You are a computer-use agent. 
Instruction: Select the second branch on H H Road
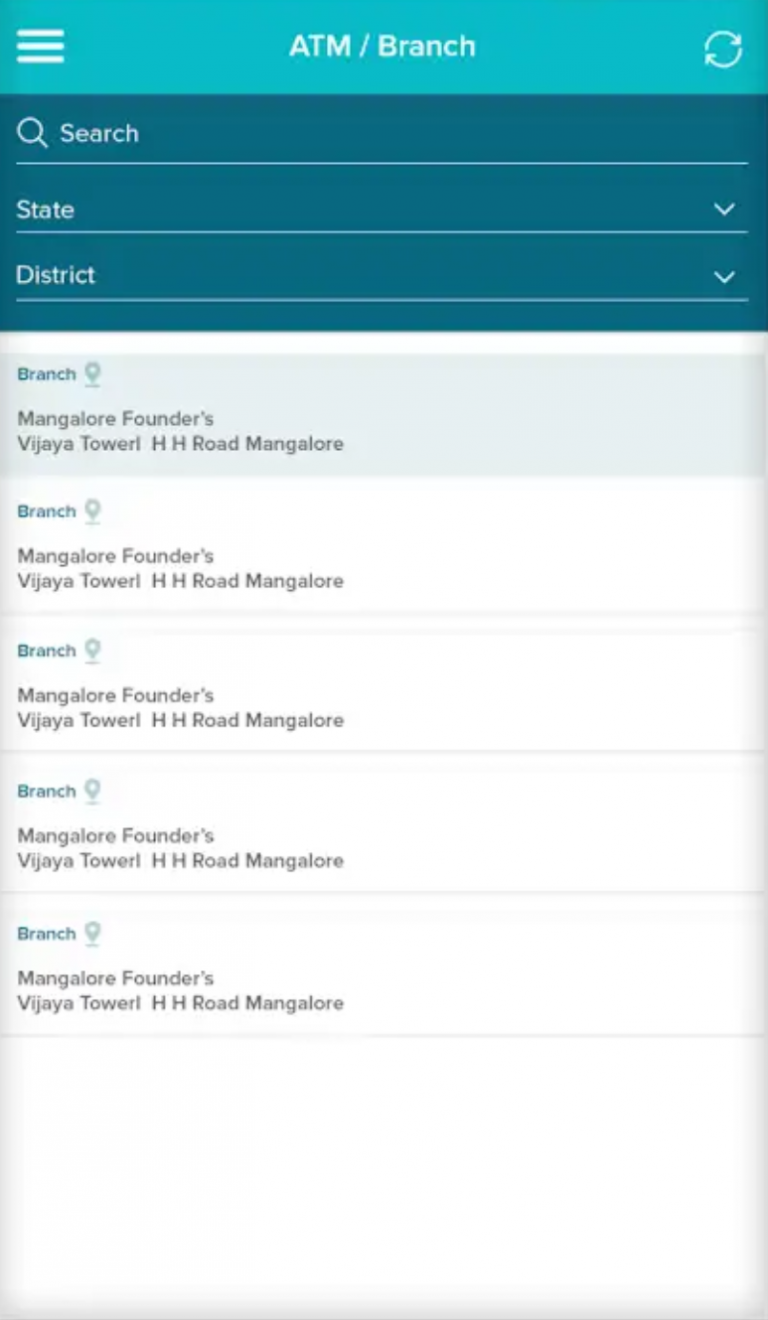click(x=380, y=550)
